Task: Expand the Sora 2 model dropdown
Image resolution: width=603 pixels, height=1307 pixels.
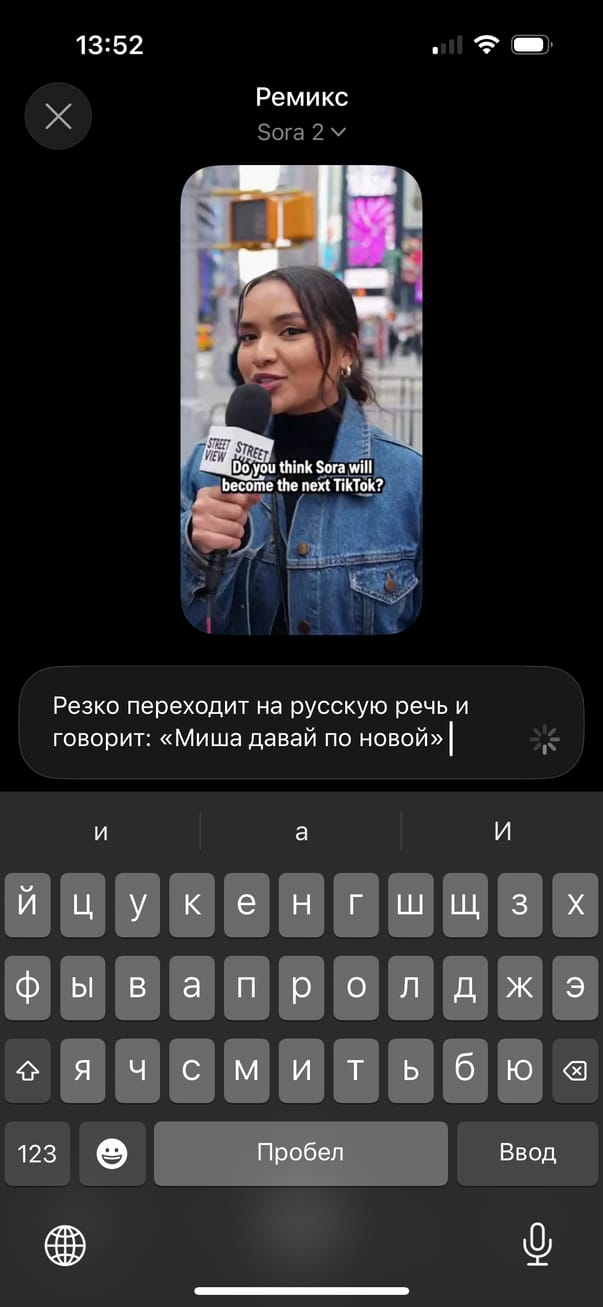Action: [301, 132]
